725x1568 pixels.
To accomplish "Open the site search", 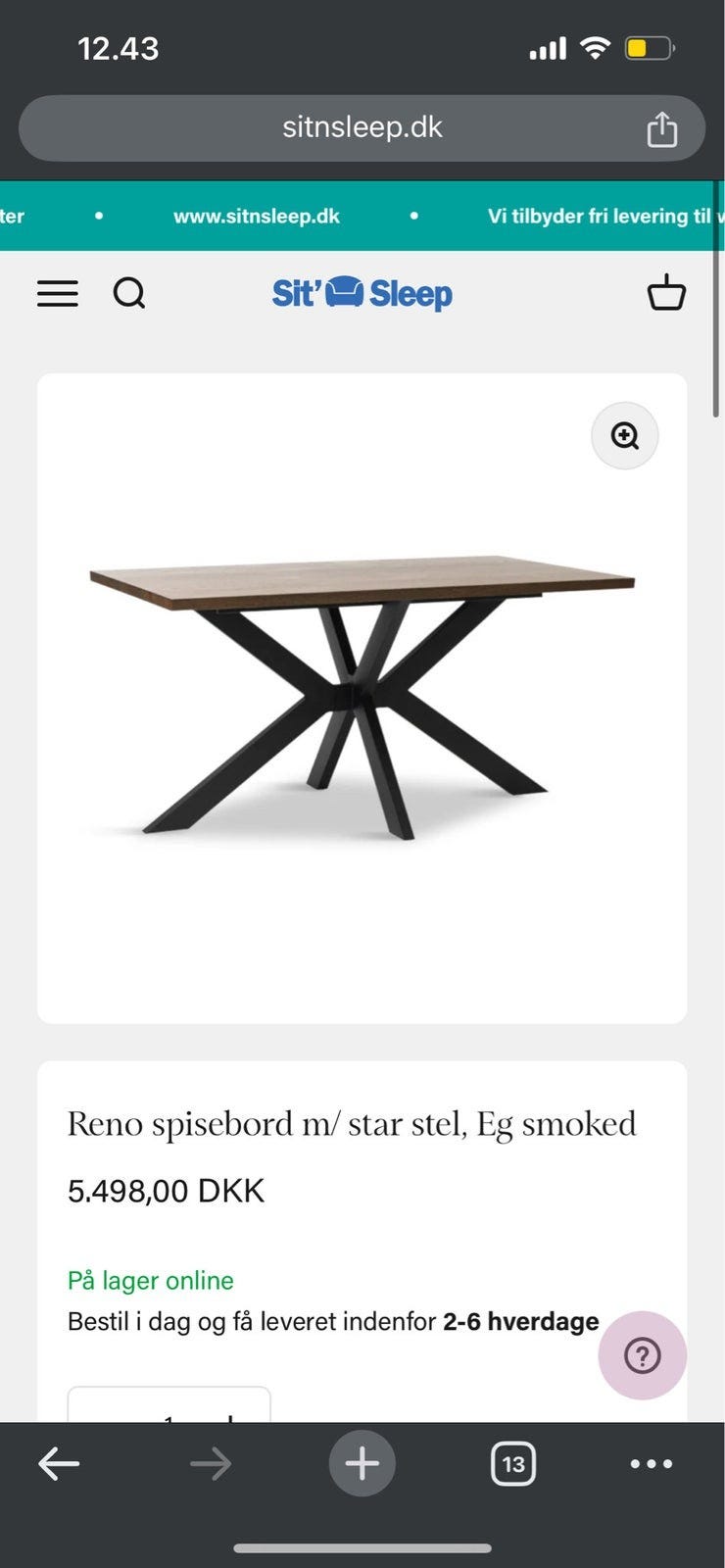I will pos(129,293).
